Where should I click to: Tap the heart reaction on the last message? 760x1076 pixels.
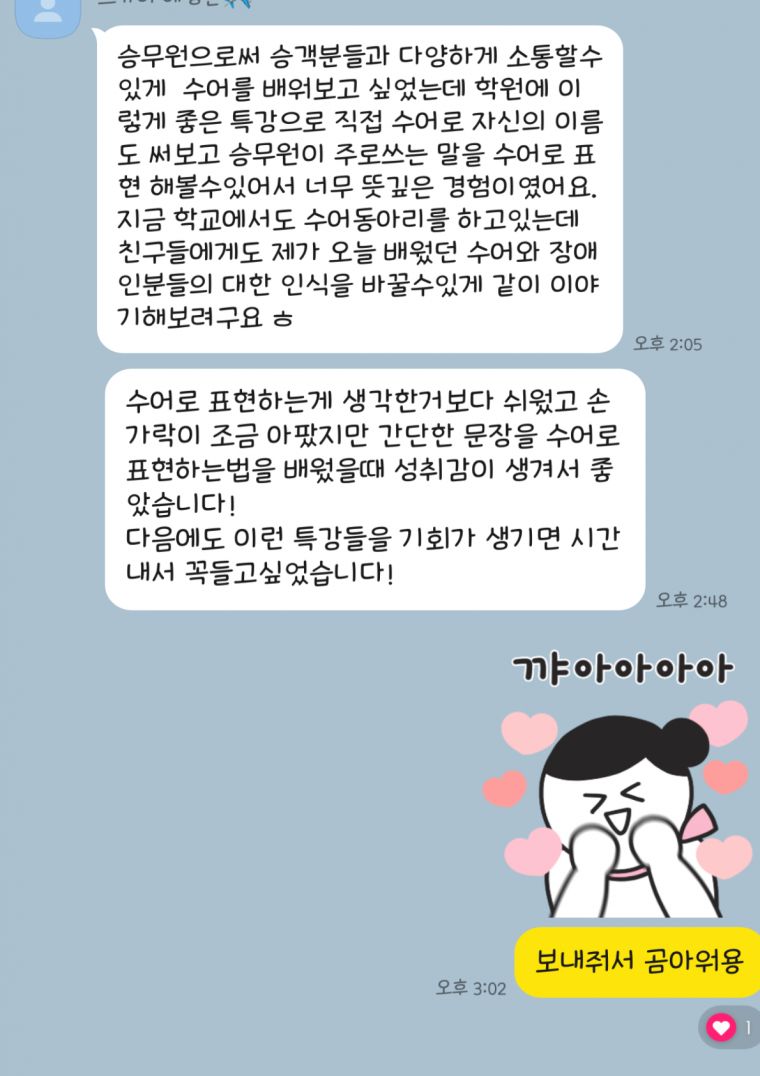729,1027
